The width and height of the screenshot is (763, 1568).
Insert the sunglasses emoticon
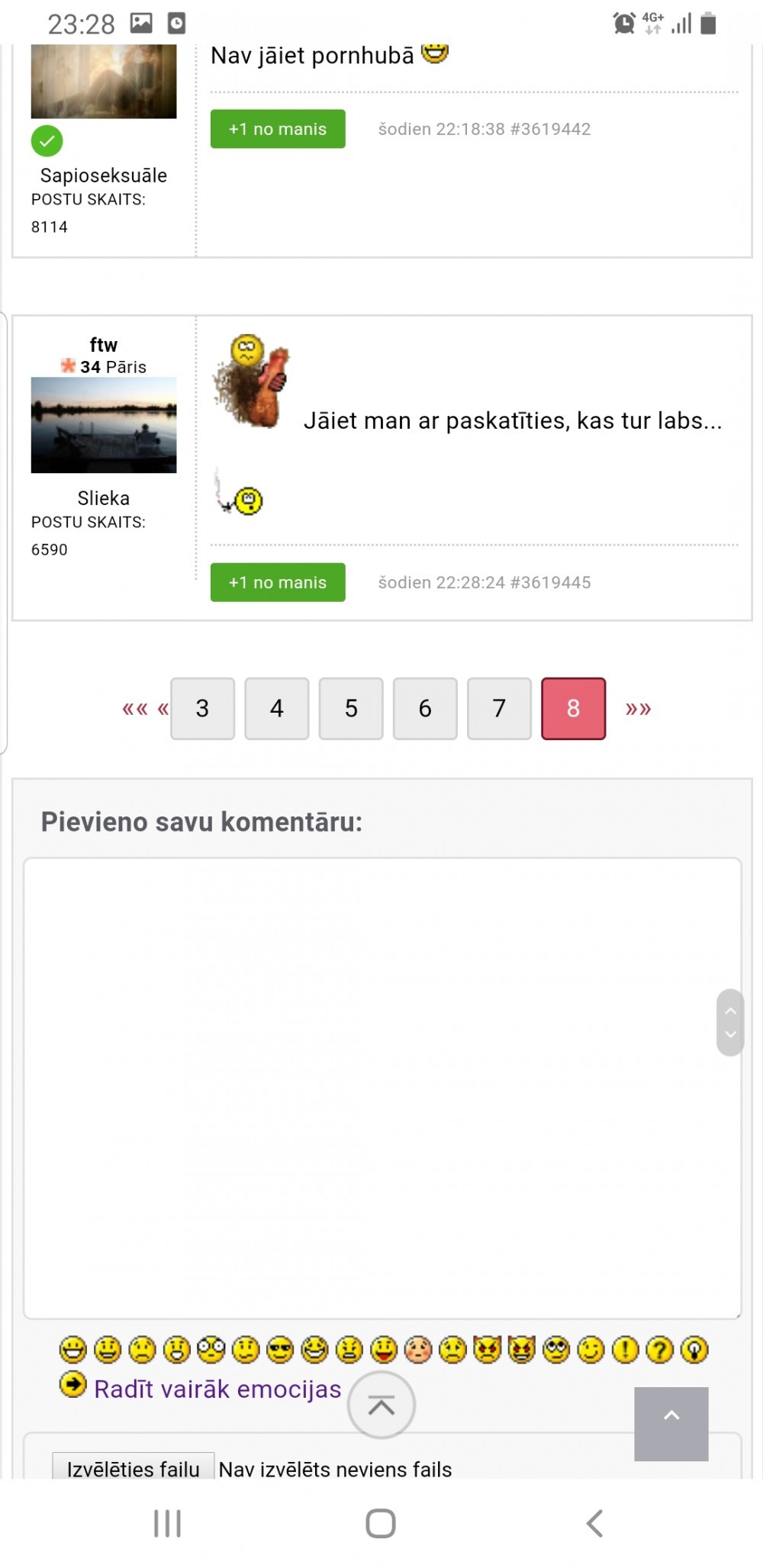click(x=280, y=1350)
